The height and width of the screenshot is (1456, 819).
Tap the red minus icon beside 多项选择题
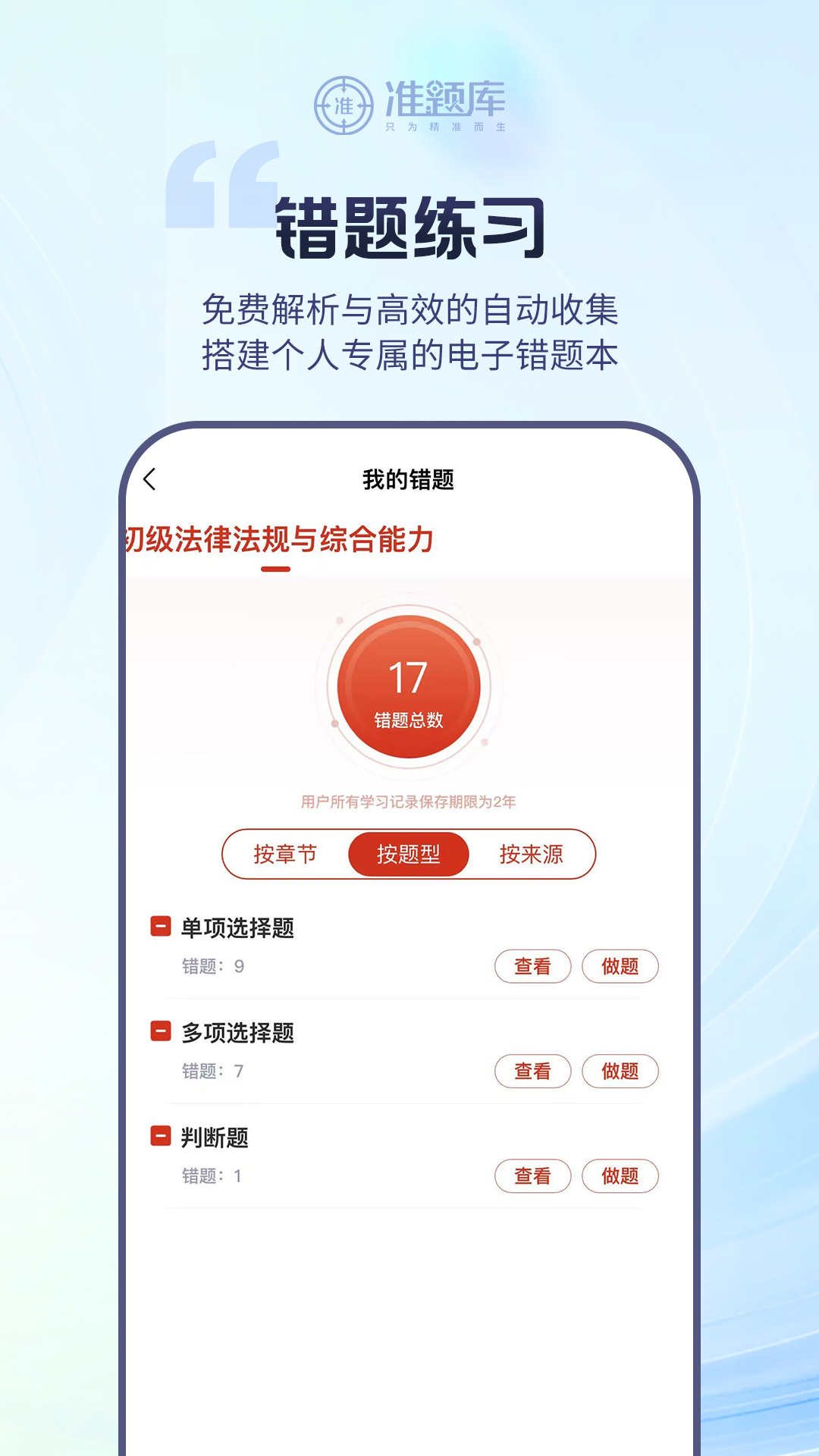tap(158, 1031)
